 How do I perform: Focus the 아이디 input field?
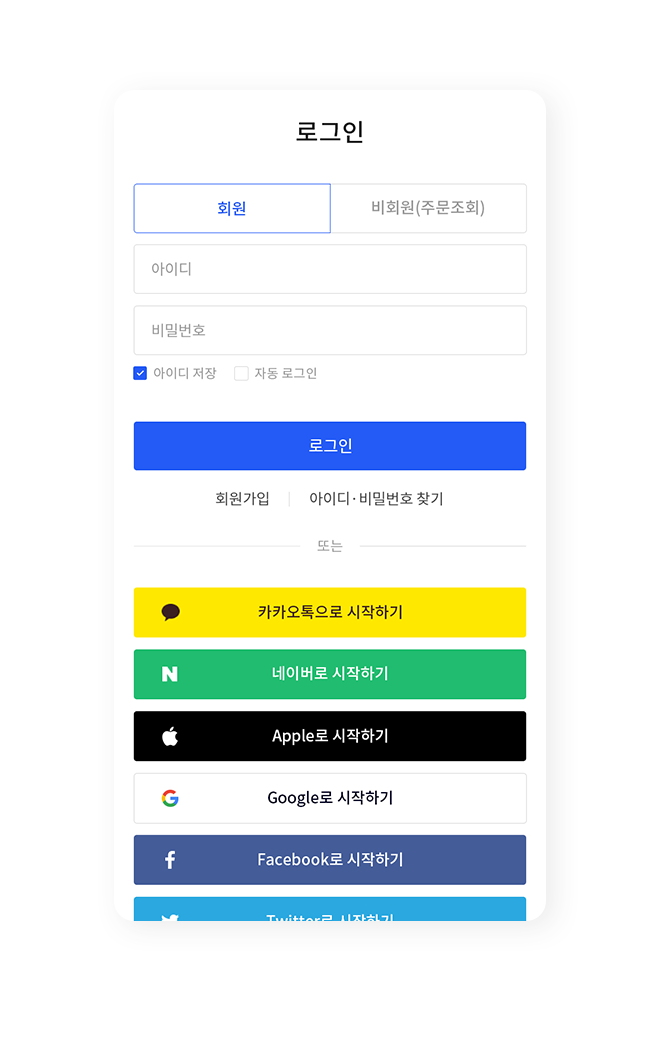(x=330, y=269)
